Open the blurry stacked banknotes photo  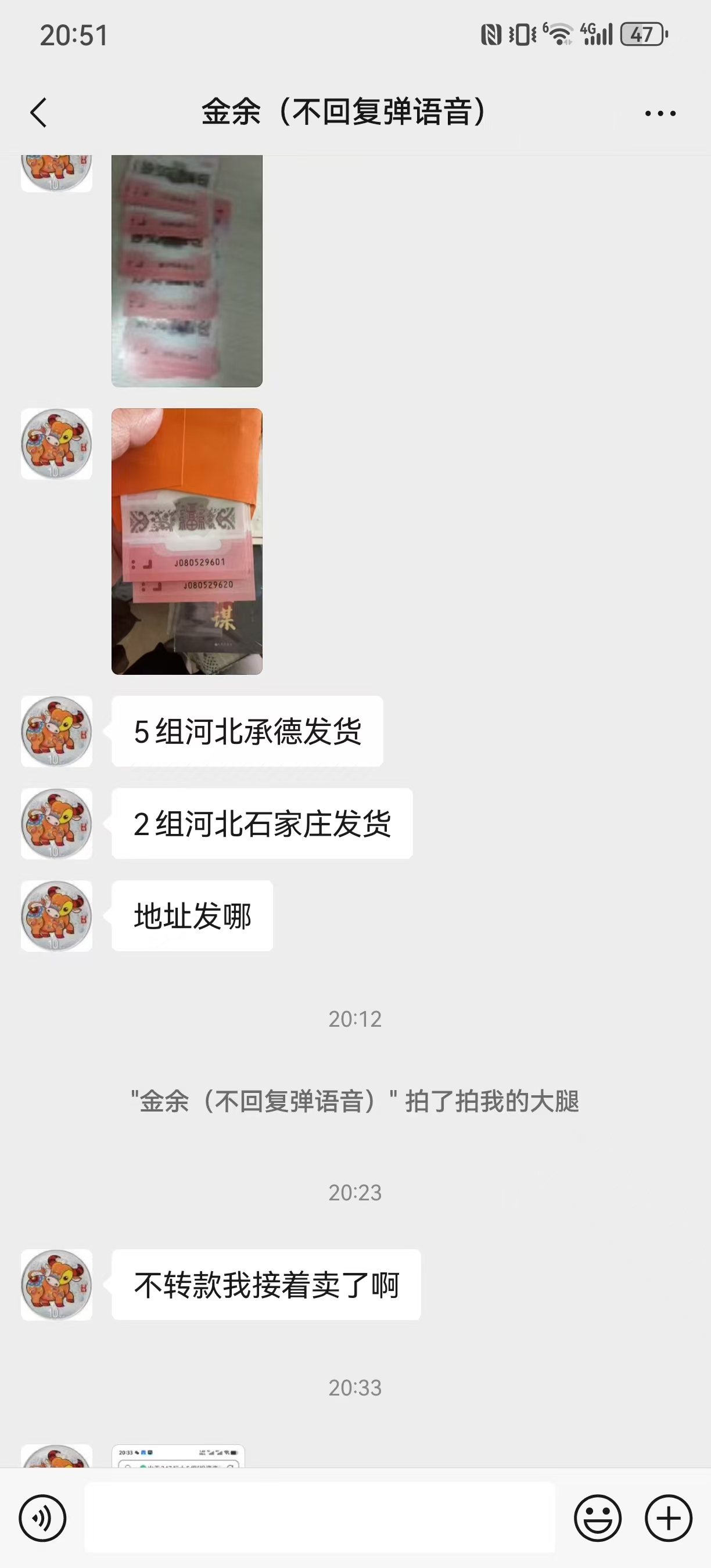coord(187,270)
